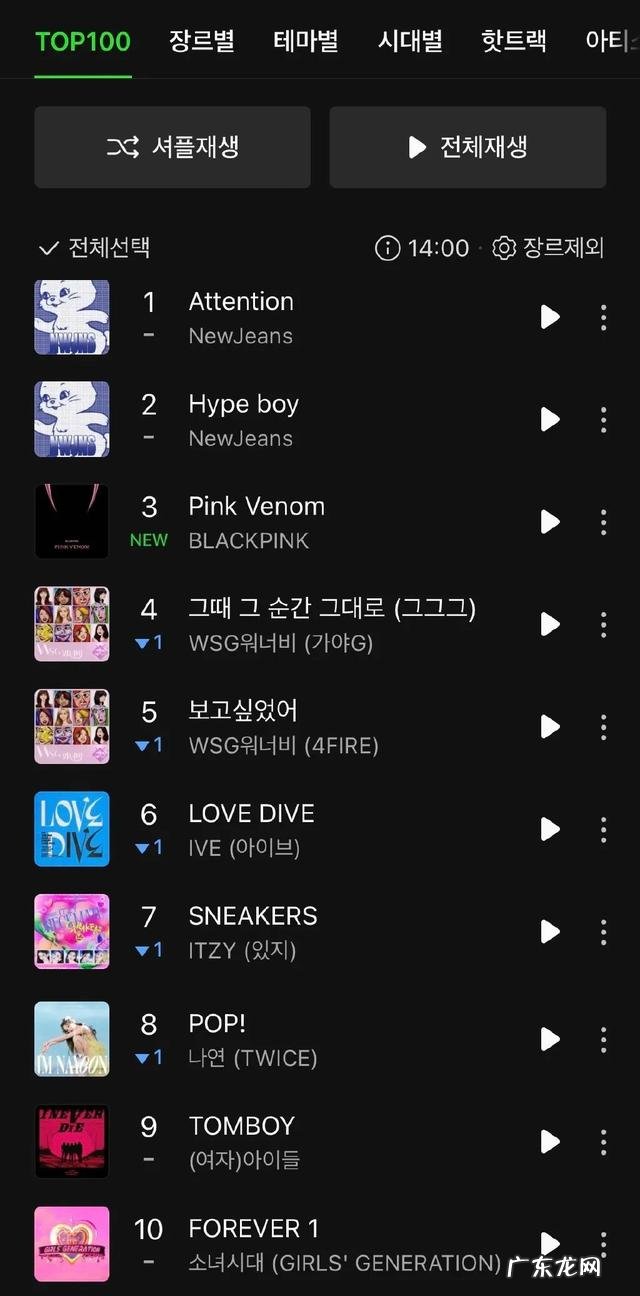This screenshot has height=1296, width=640.
Task: Open the 장르제외 genre exclusion settings
Action: 549,248
